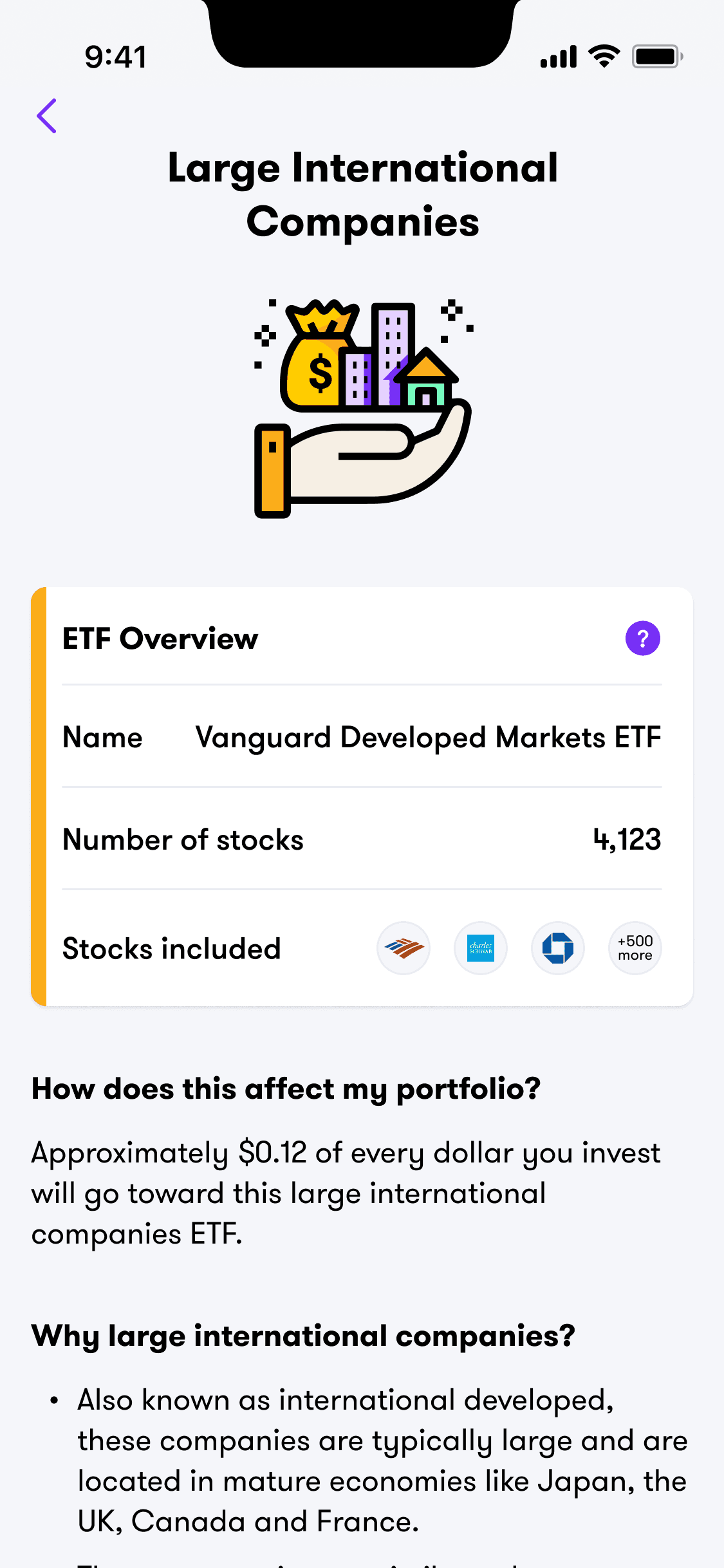Show the +500 more stocks included
Image resolution: width=724 pixels, height=1568 pixels.
pos(635,948)
